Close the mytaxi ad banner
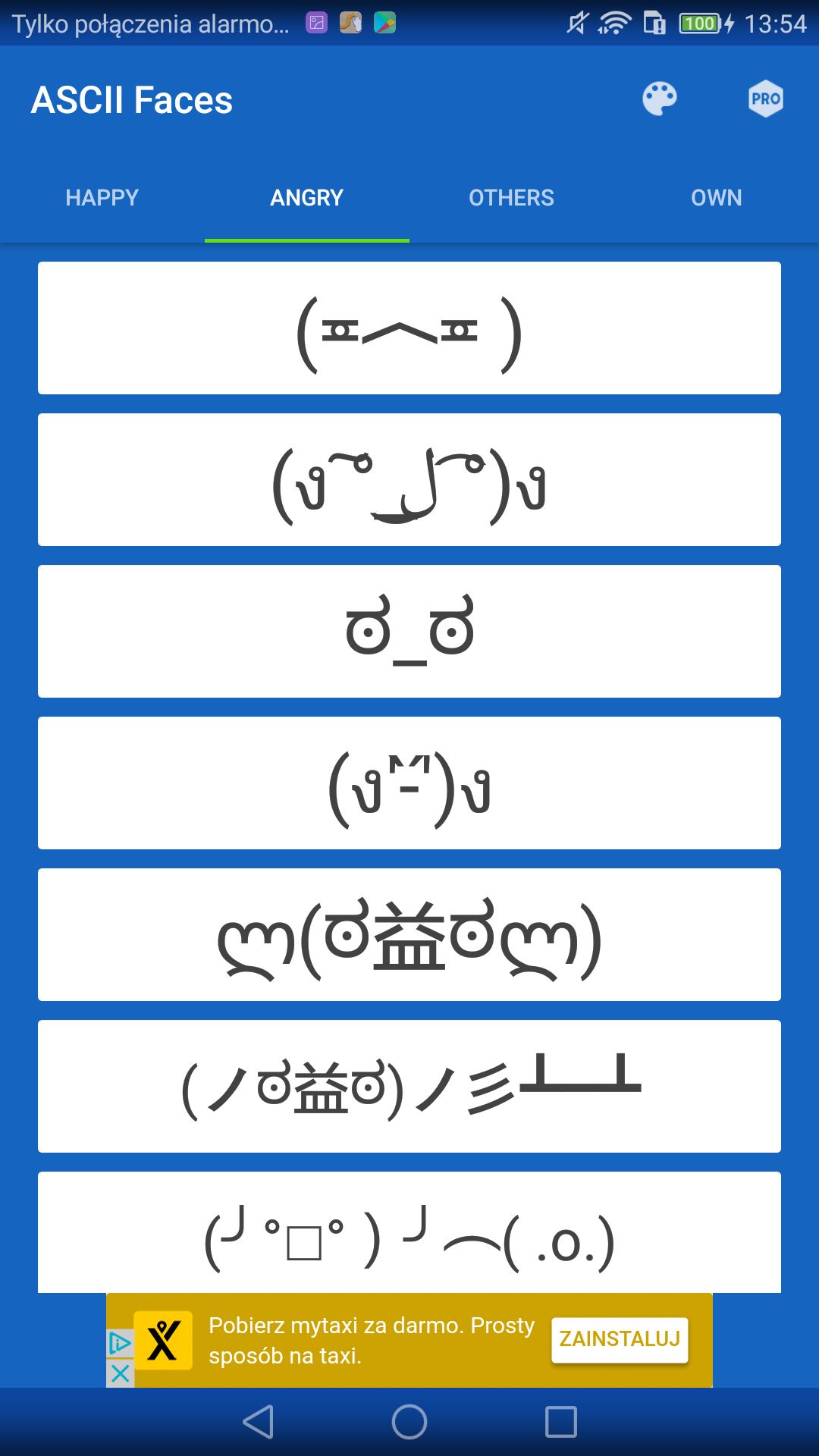819x1456 pixels. pos(121,1373)
